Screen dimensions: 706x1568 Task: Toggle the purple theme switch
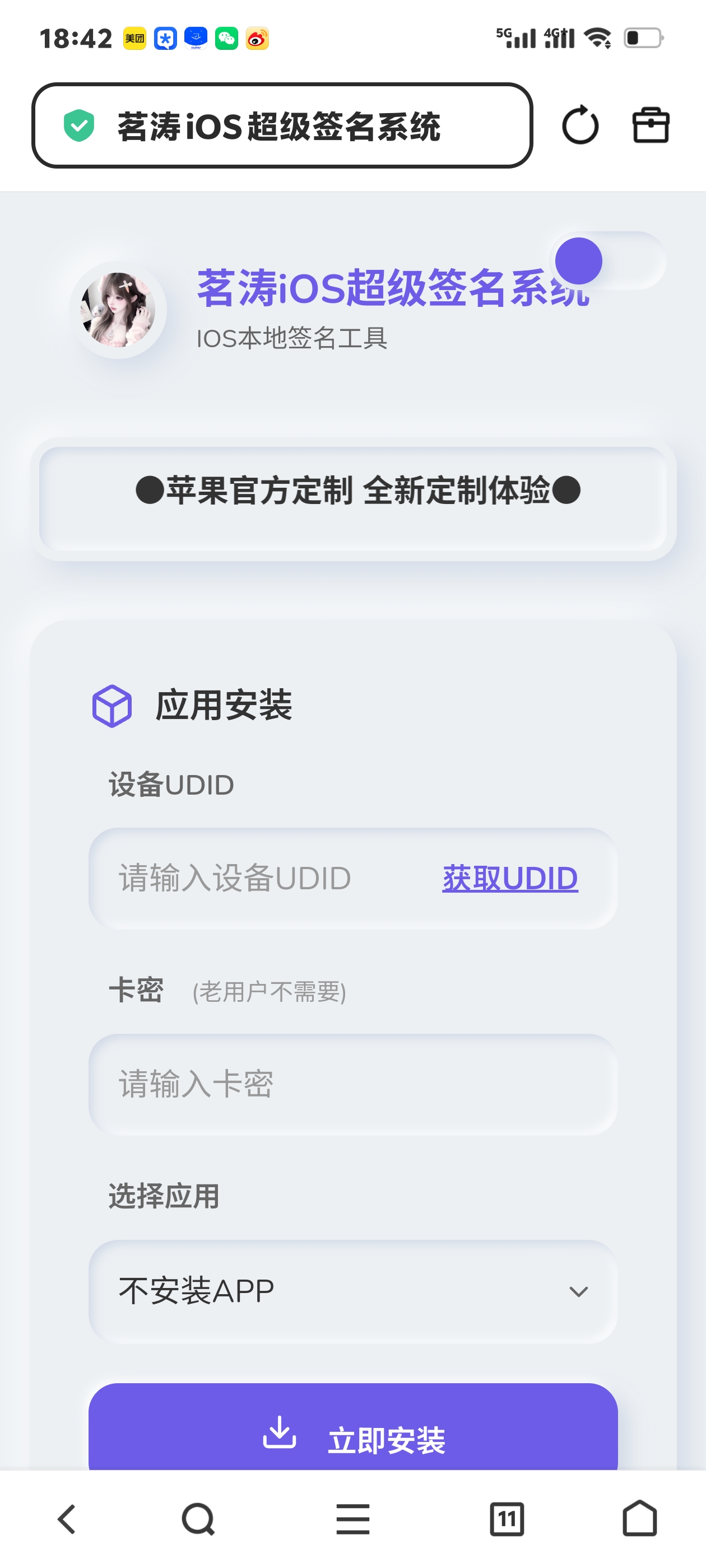[607, 261]
